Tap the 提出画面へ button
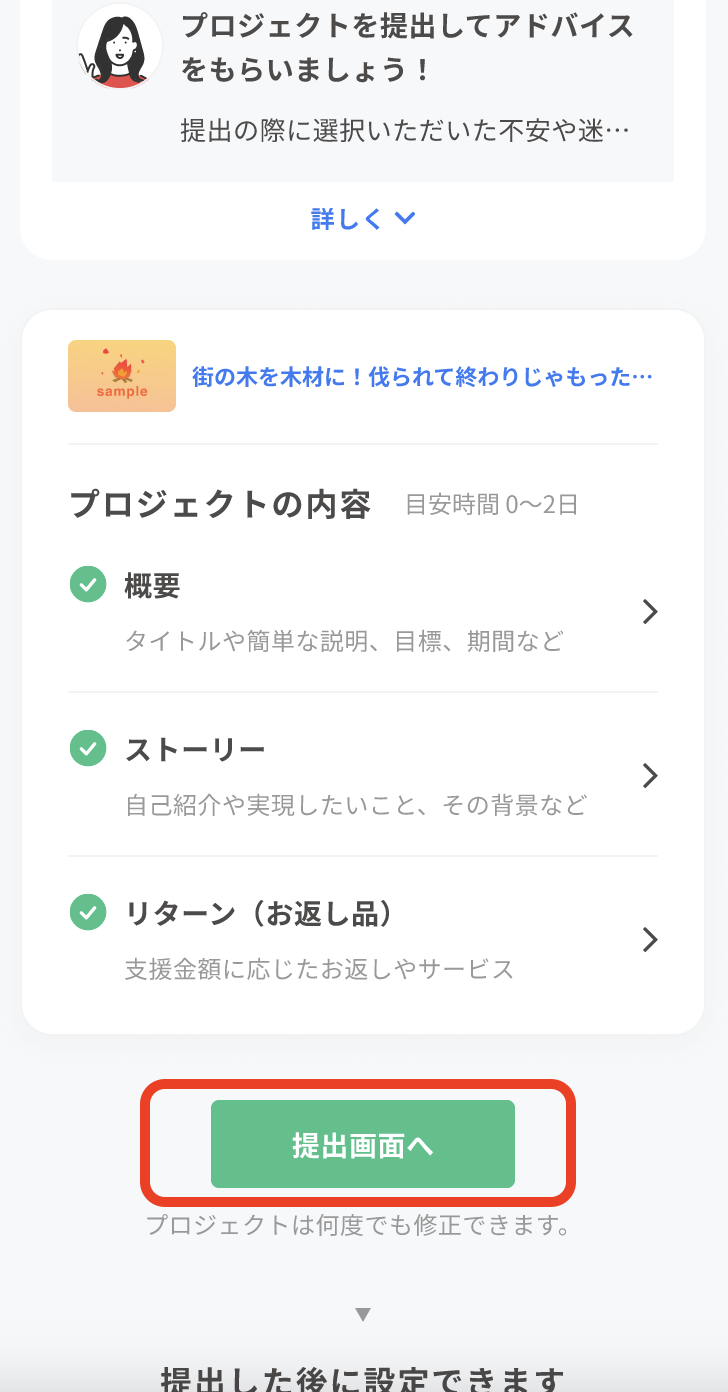 click(363, 1144)
